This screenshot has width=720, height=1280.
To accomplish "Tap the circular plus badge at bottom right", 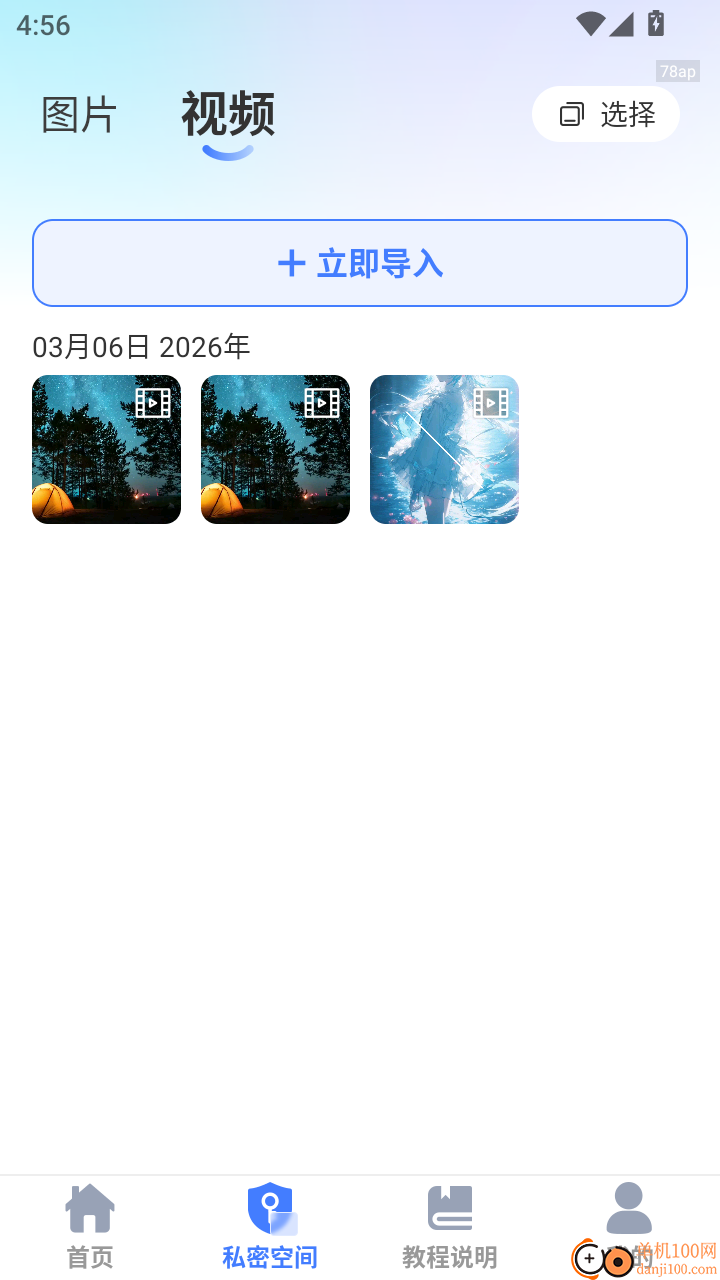I will tap(590, 1259).
